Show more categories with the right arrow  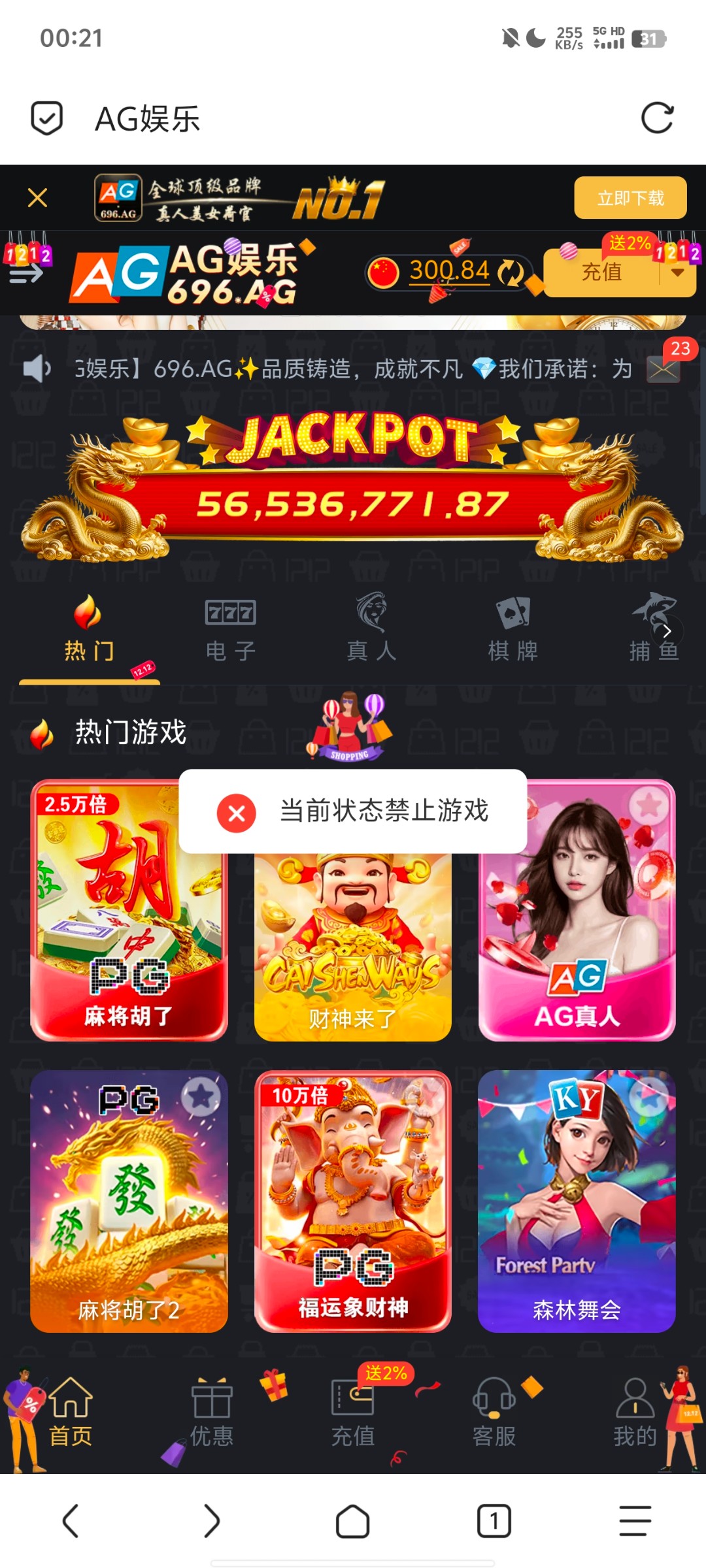(667, 631)
